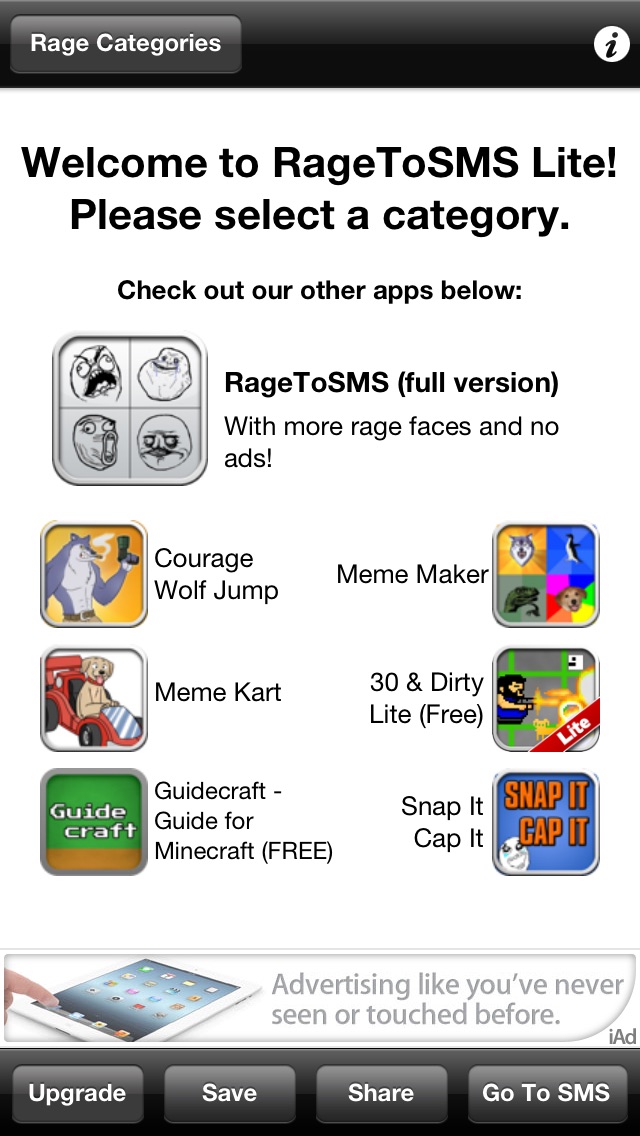
Task: Open the Rage Categories list
Action: [x=125, y=44]
